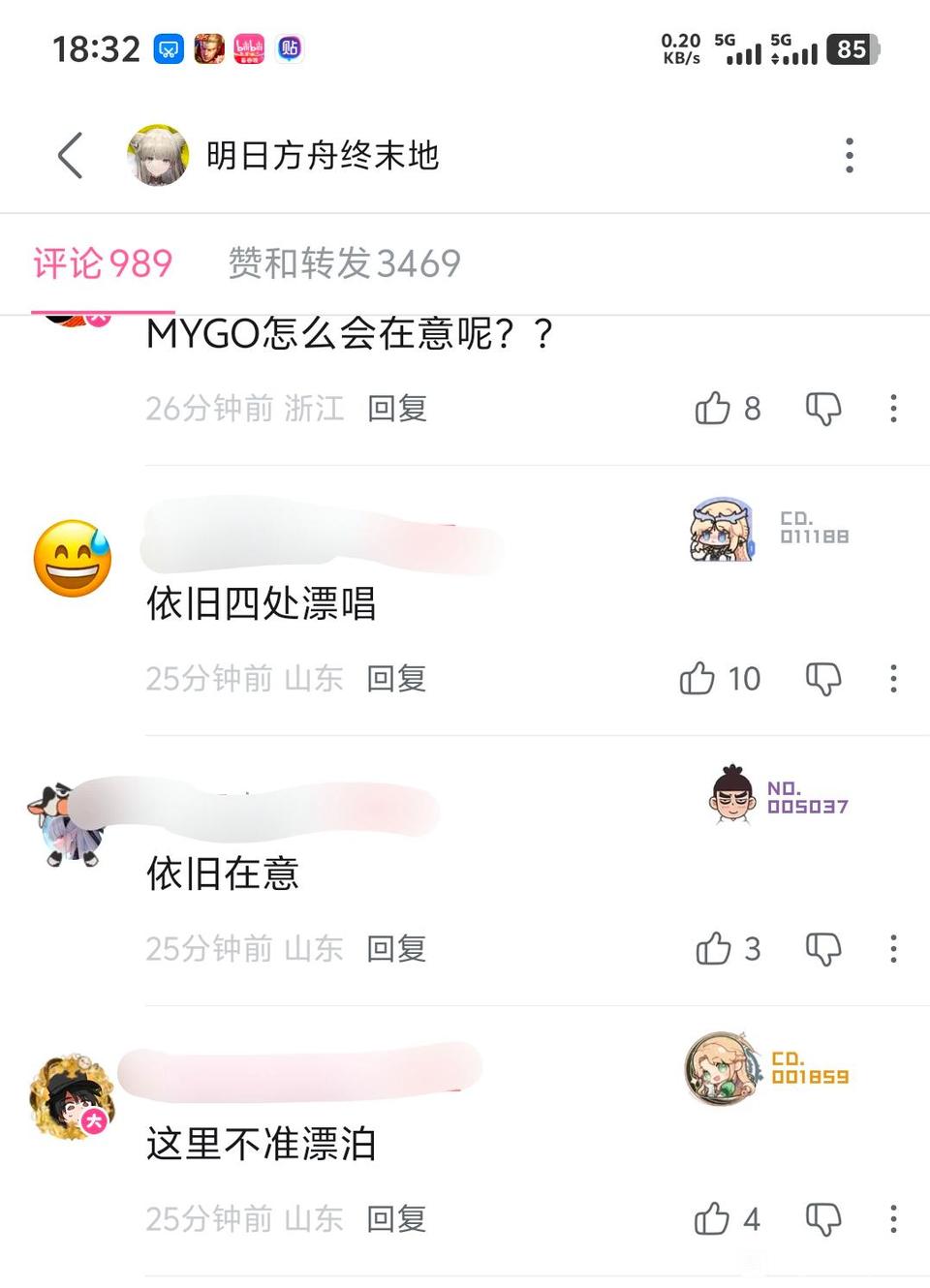Reply to the MYGO怎么会在意呢 comment
Screen dimensions: 930x1288
[x=397, y=409]
